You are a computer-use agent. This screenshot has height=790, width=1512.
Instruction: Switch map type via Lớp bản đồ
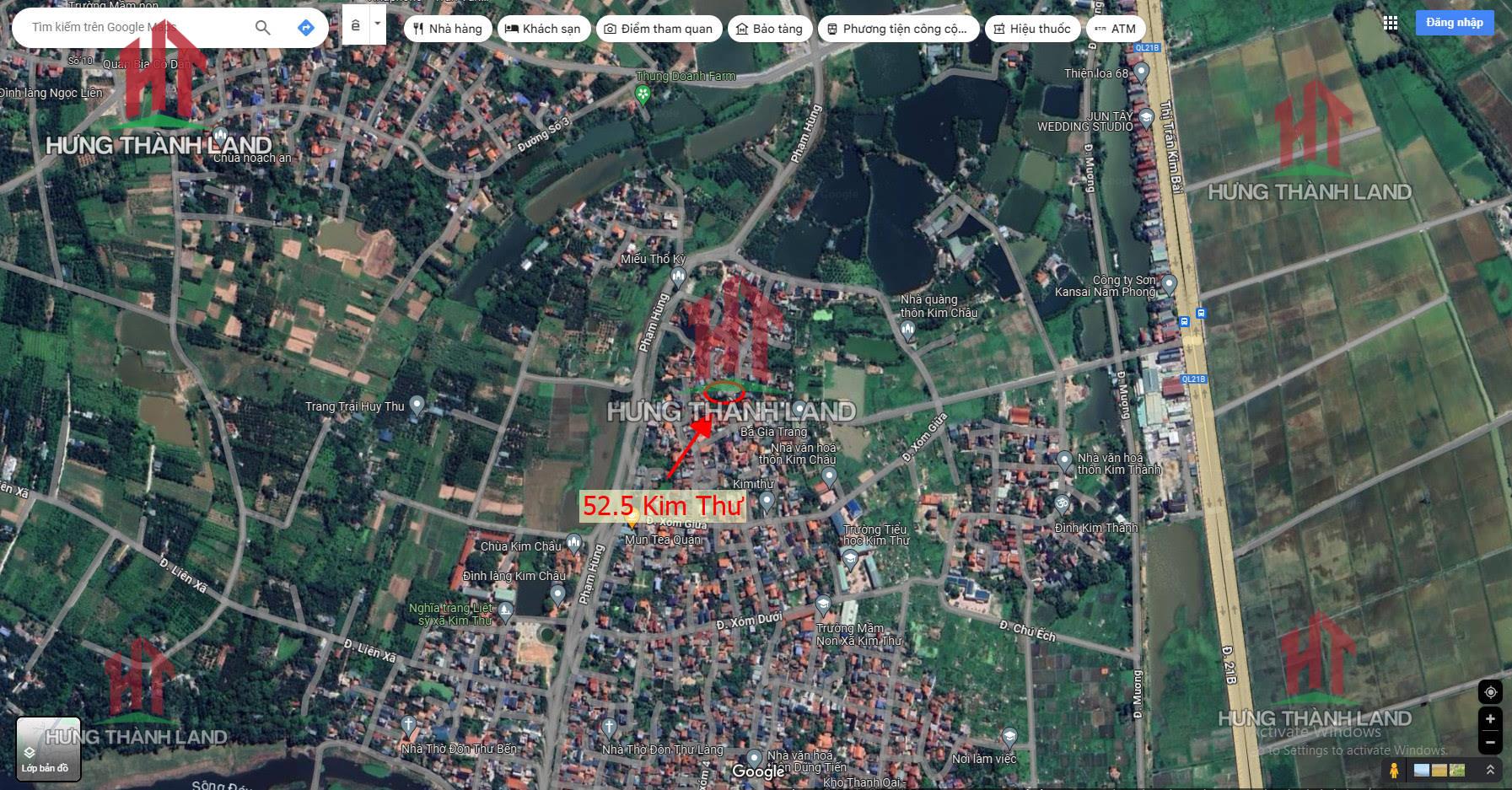(x=48, y=748)
